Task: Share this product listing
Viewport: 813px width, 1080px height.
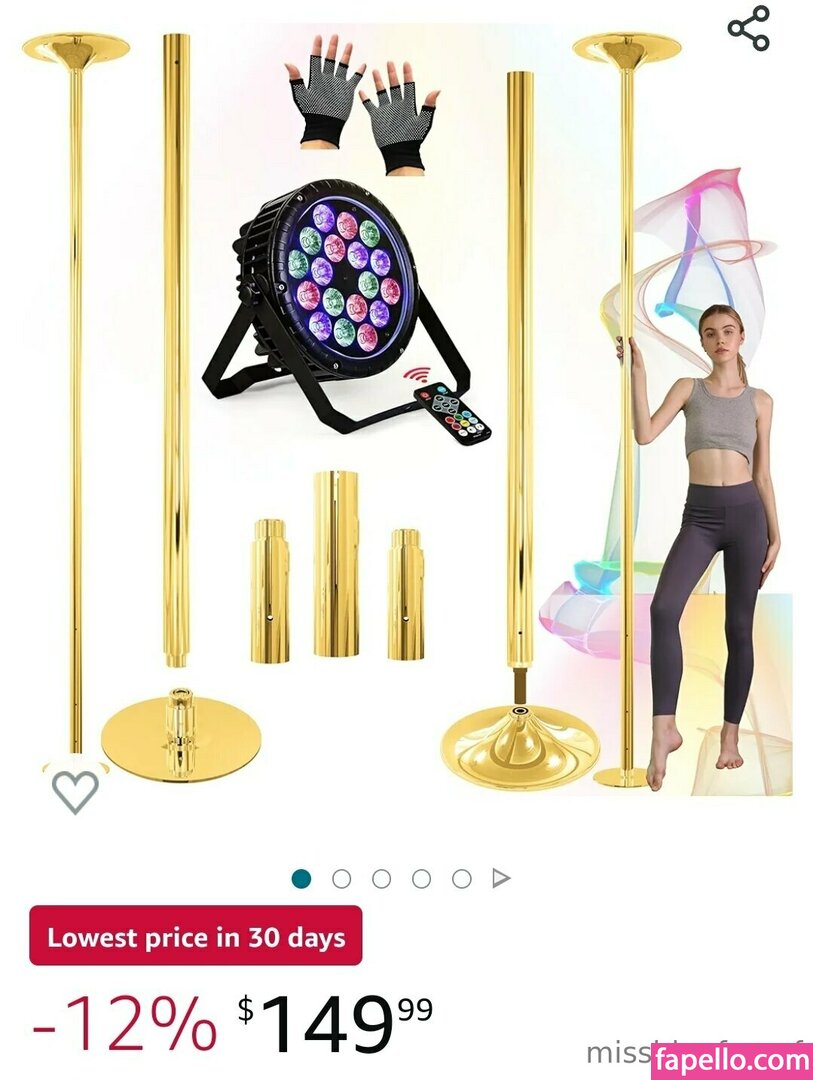Action: pyautogui.click(x=748, y=28)
